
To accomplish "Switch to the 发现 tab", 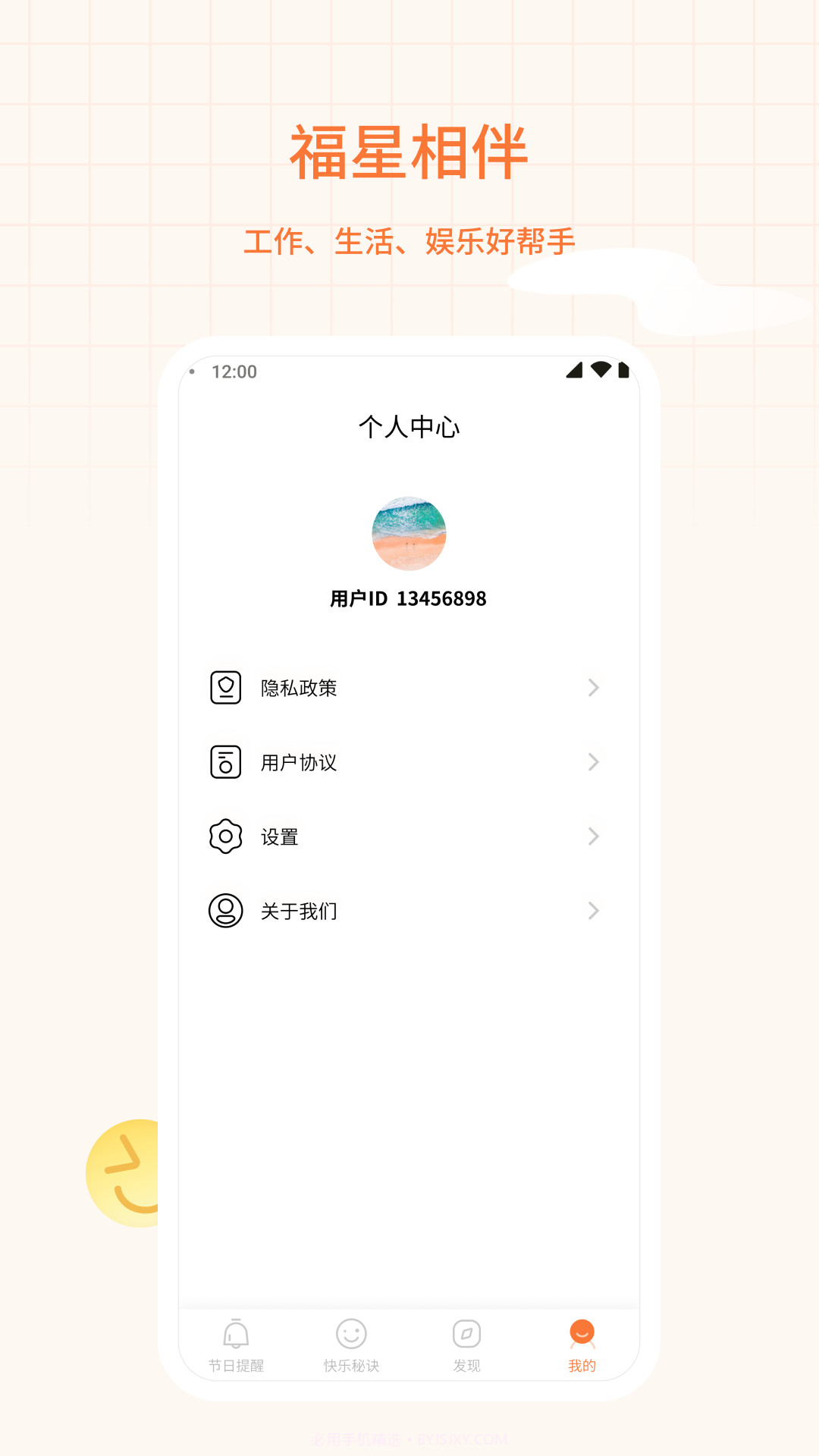I will [x=466, y=1346].
